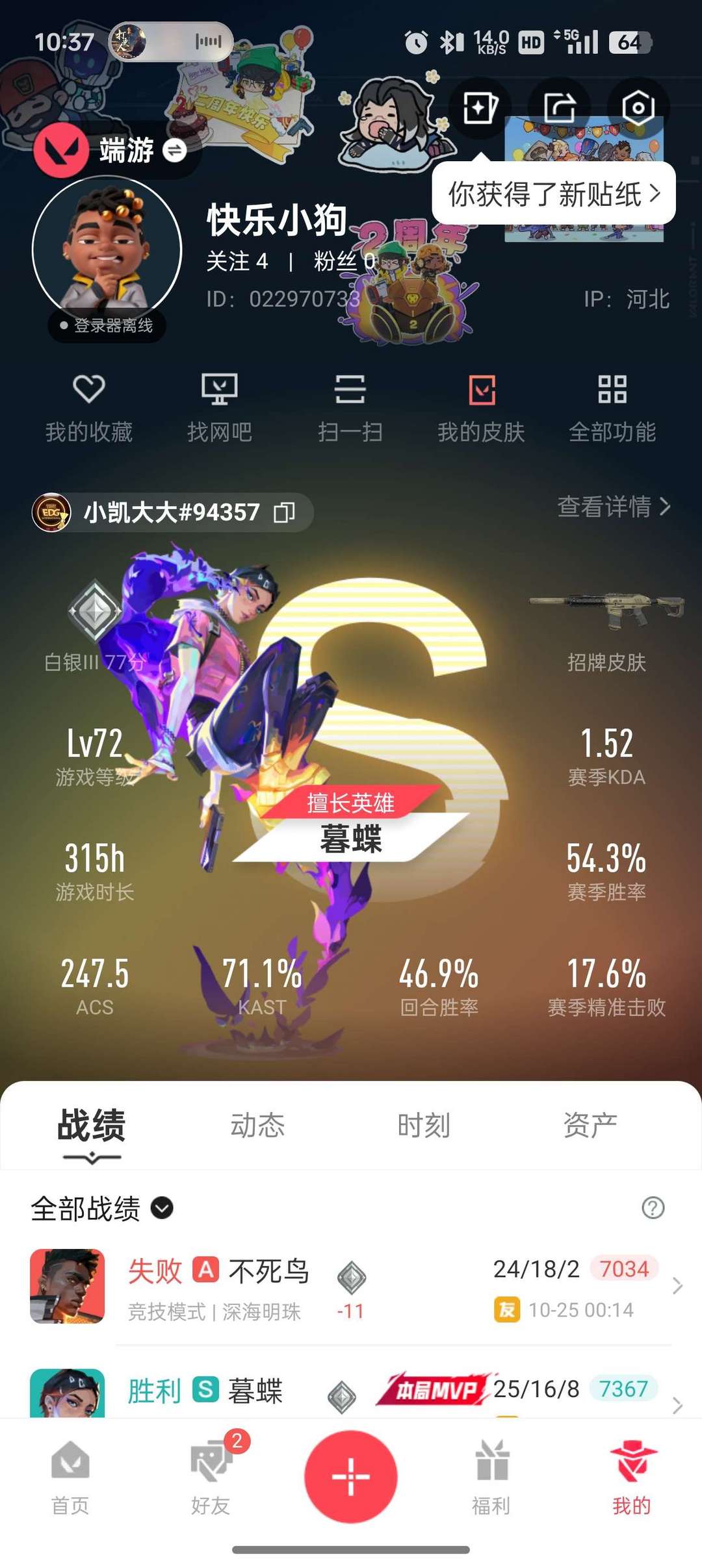Open the settings gear

pos(638,107)
